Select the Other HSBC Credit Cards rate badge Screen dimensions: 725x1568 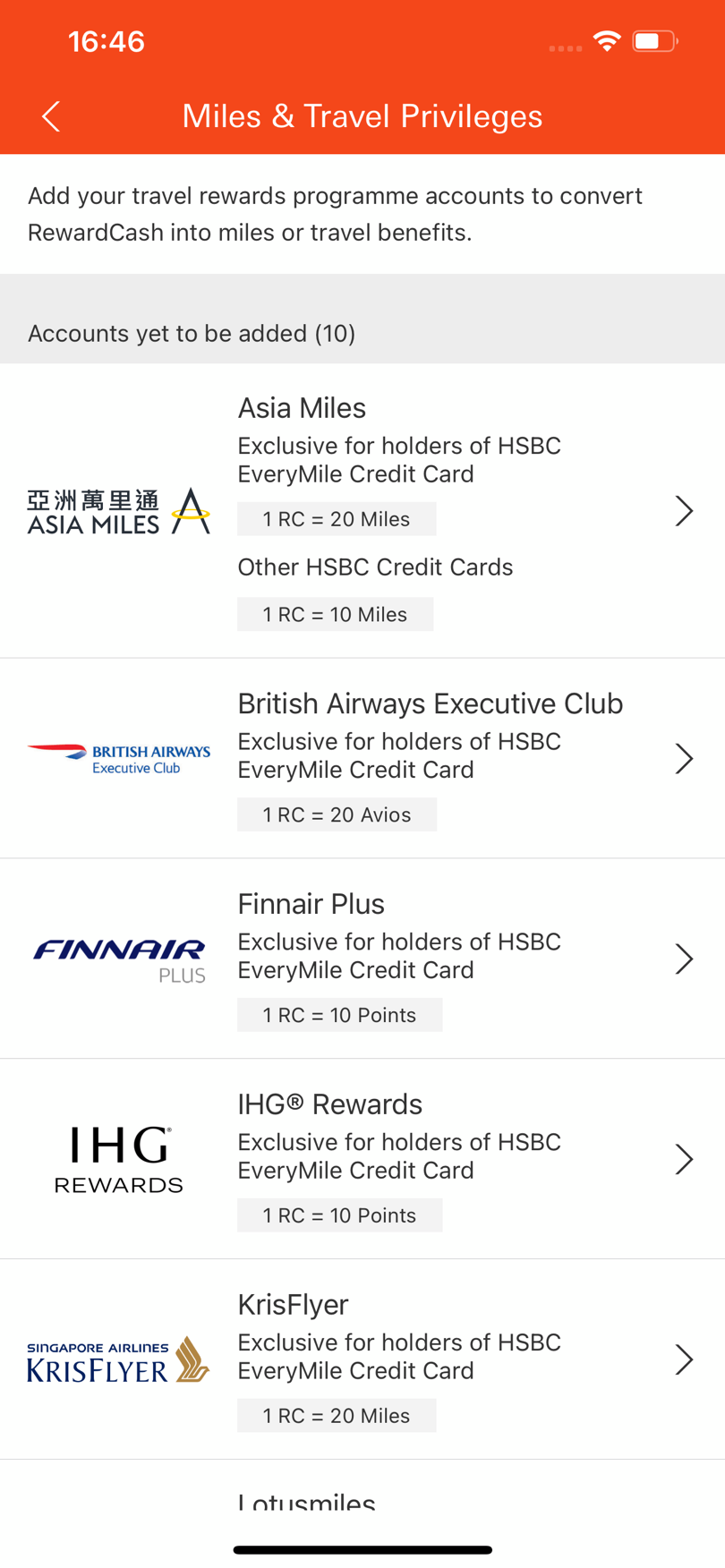click(x=335, y=614)
